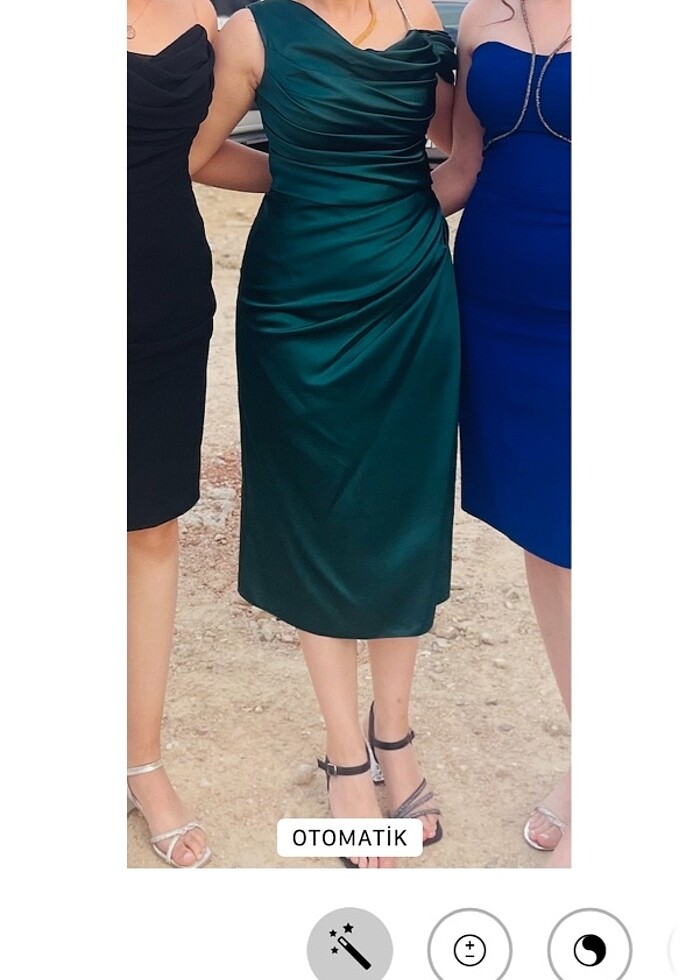
Task: Select the exposure plus-minus adjustment
Action: pyautogui.click(x=470, y=949)
